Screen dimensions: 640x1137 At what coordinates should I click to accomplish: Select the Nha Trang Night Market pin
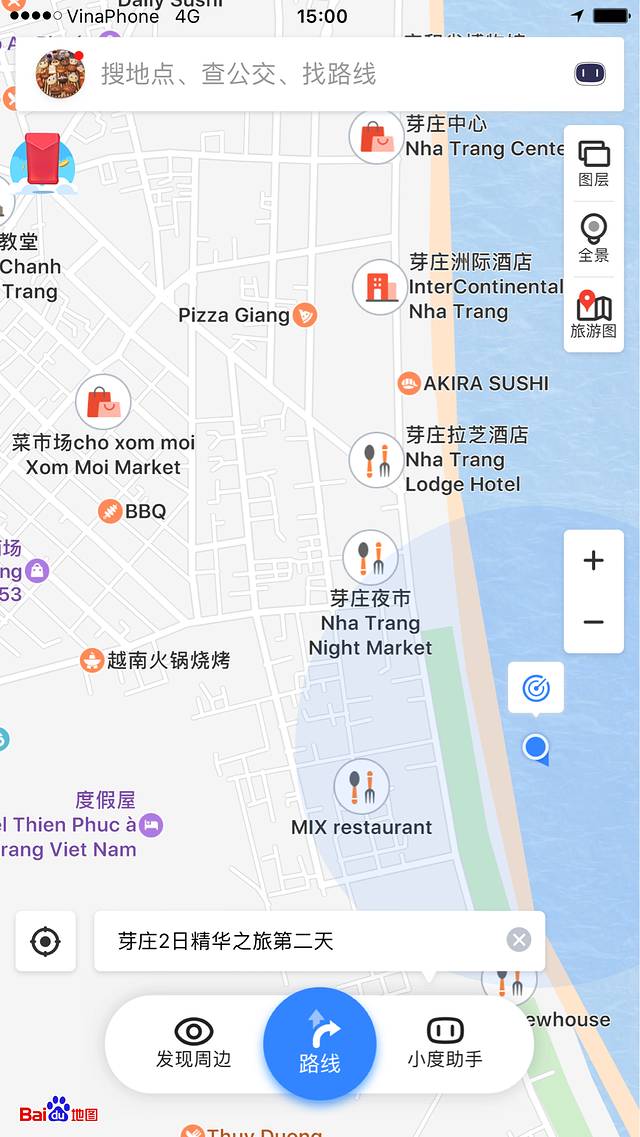(370, 558)
